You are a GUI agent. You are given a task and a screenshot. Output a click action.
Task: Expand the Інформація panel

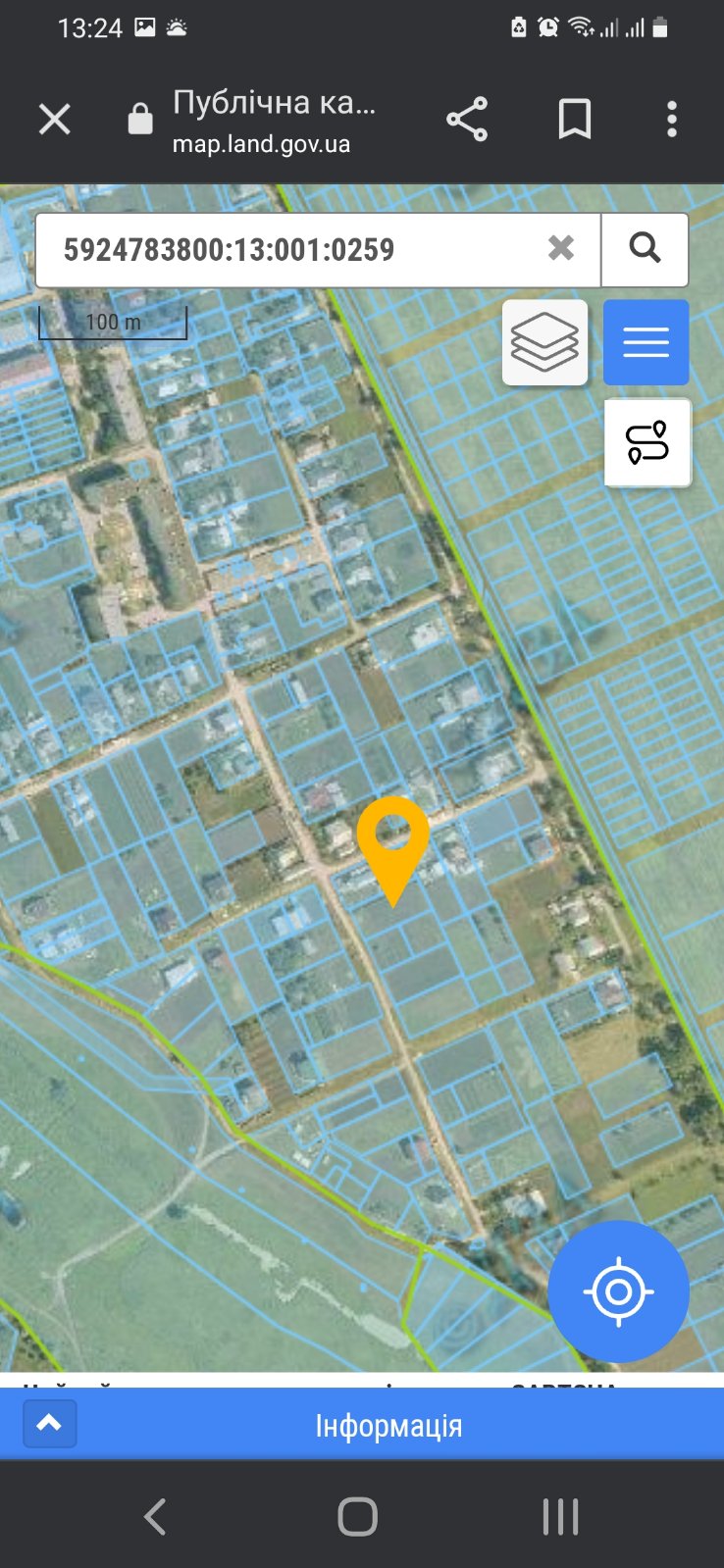coord(49,1424)
